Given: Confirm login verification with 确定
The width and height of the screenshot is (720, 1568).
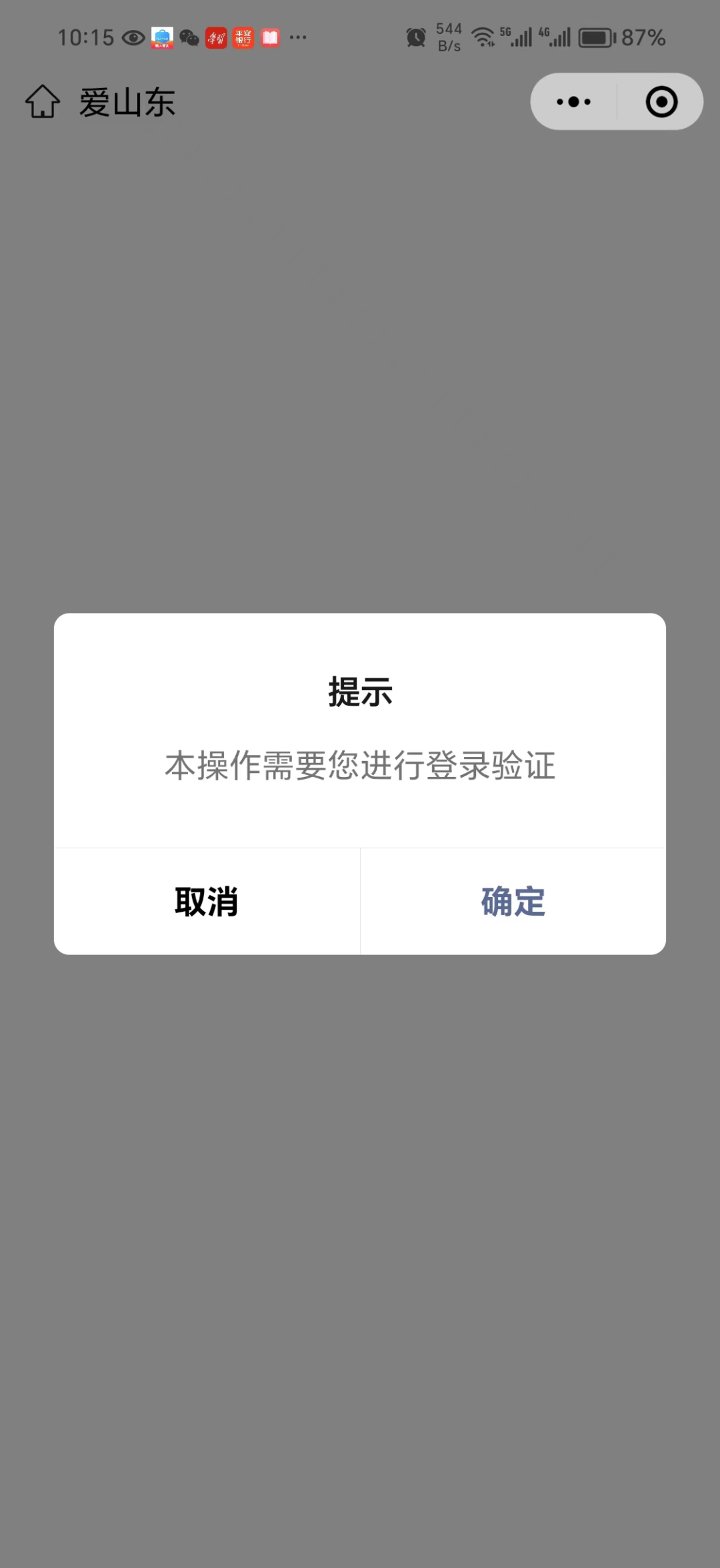Looking at the screenshot, I should (x=513, y=901).
